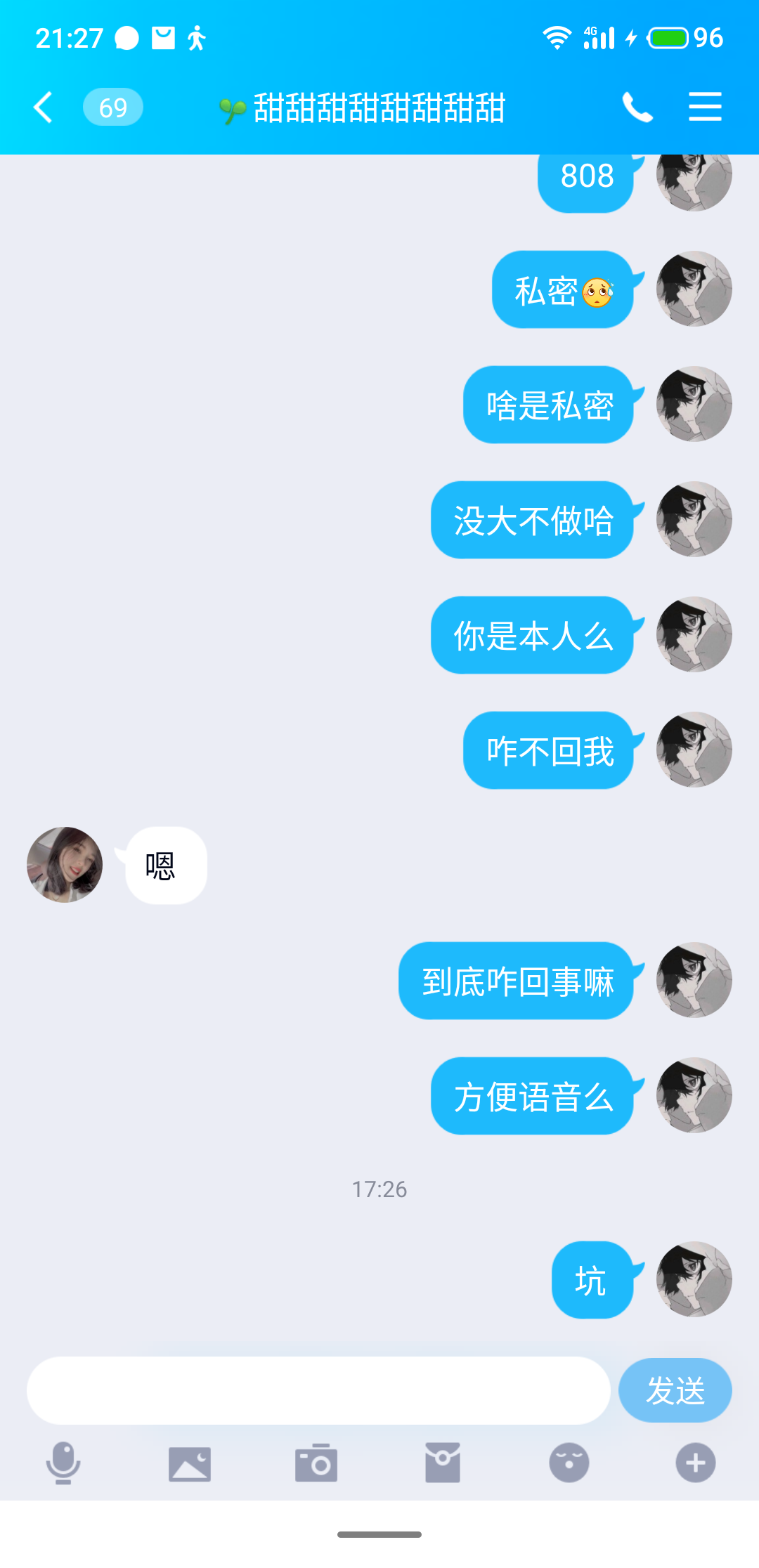Launch the camera to take a photo
The height and width of the screenshot is (1568, 759).
[x=316, y=1463]
